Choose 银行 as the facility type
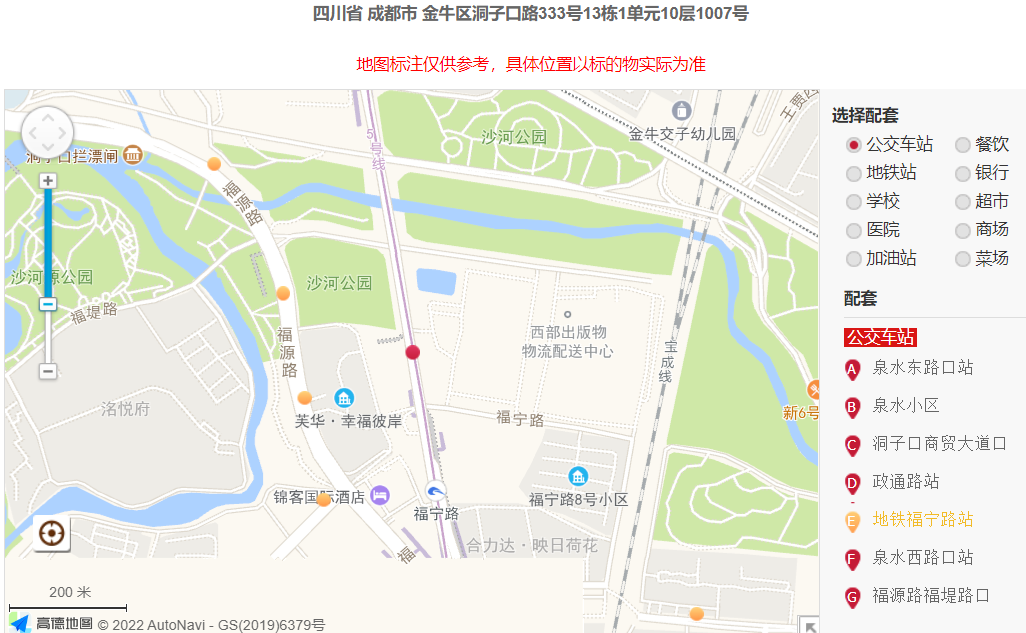Screen dimensions: 1026x633 pos(963,173)
